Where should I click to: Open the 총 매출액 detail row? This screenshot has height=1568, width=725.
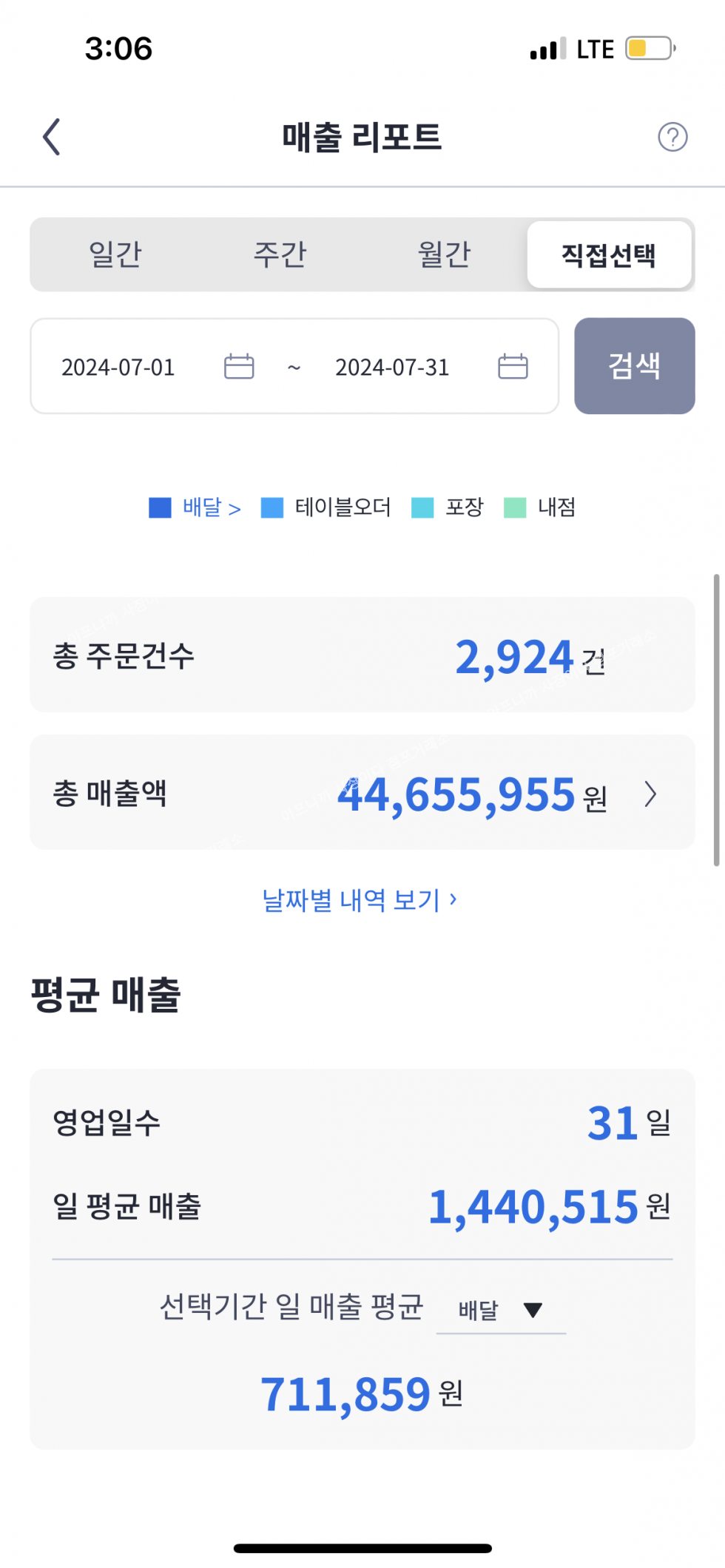pos(362,792)
